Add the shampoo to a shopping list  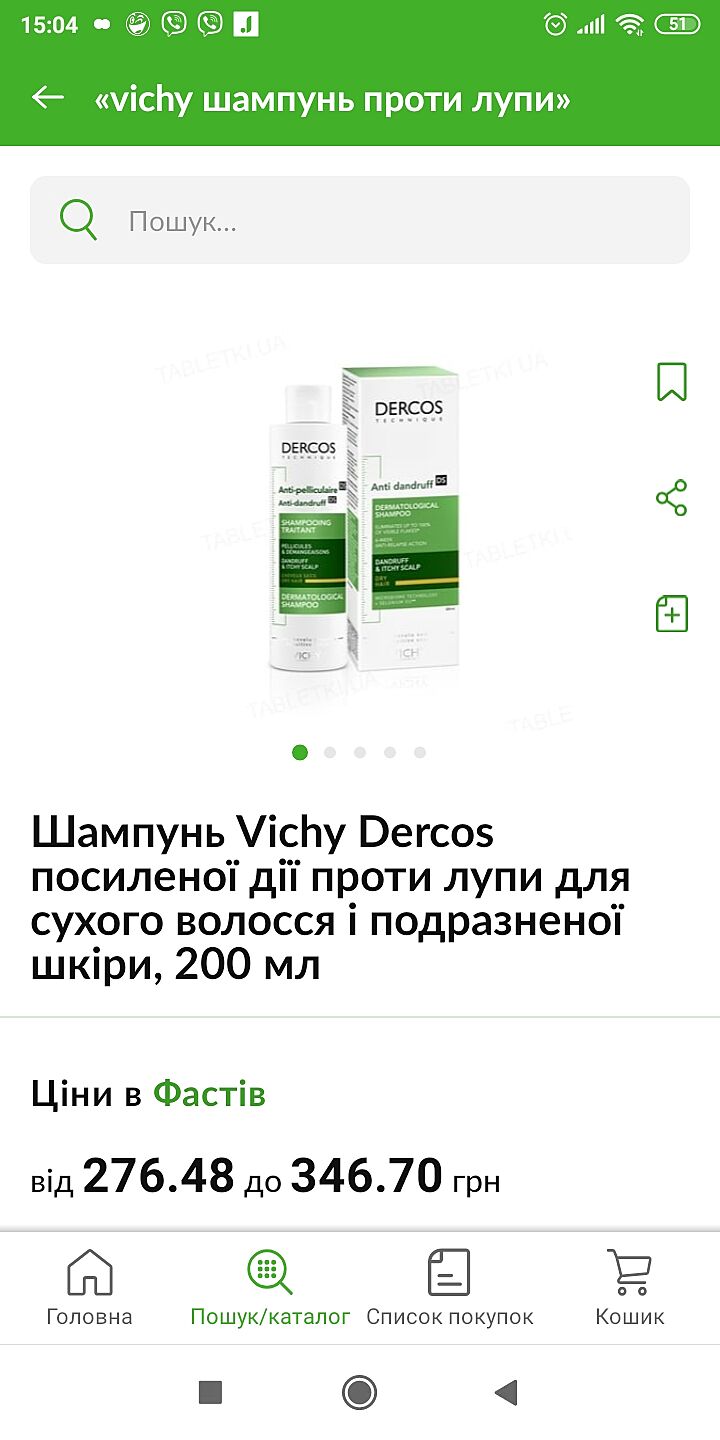(671, 613)
